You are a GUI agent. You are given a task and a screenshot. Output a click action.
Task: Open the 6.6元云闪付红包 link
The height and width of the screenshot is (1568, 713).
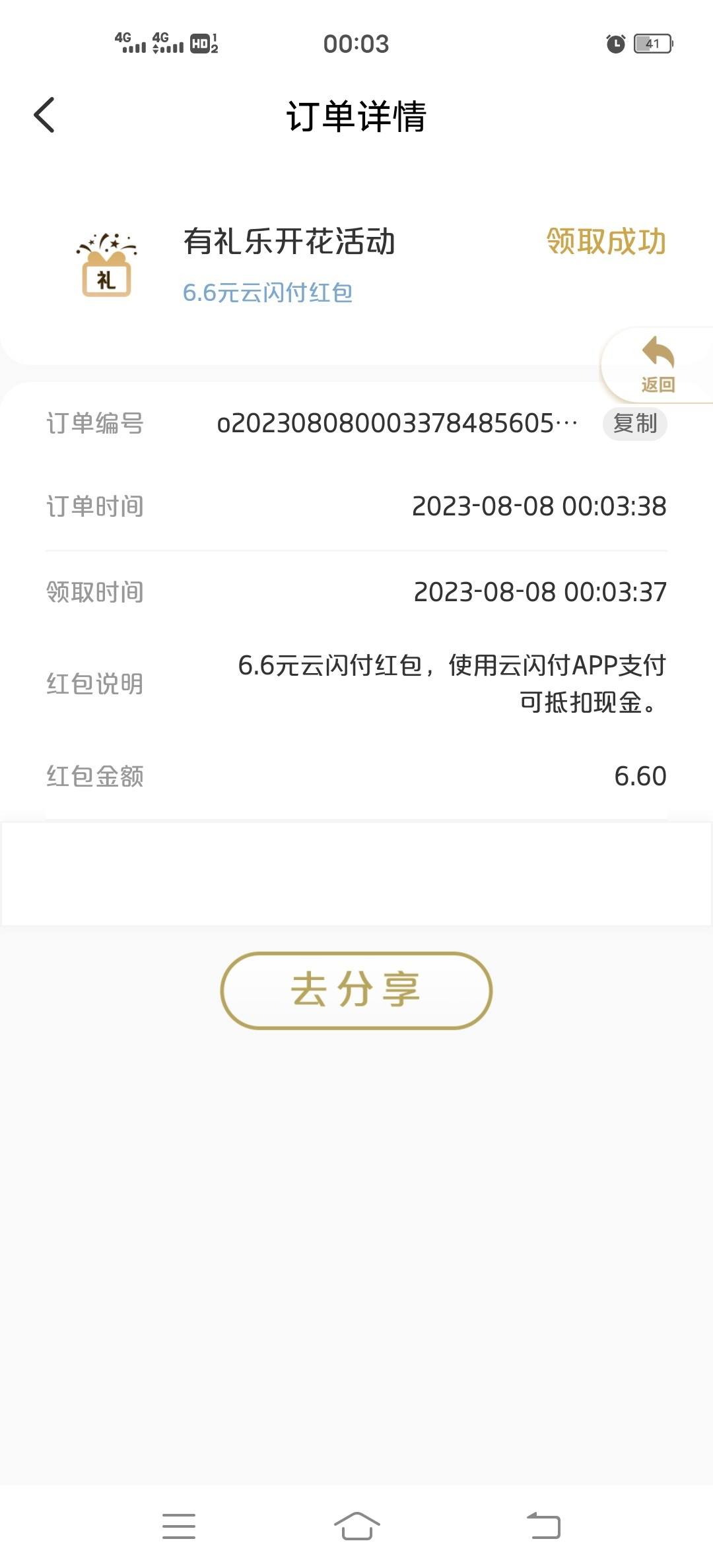267,292
